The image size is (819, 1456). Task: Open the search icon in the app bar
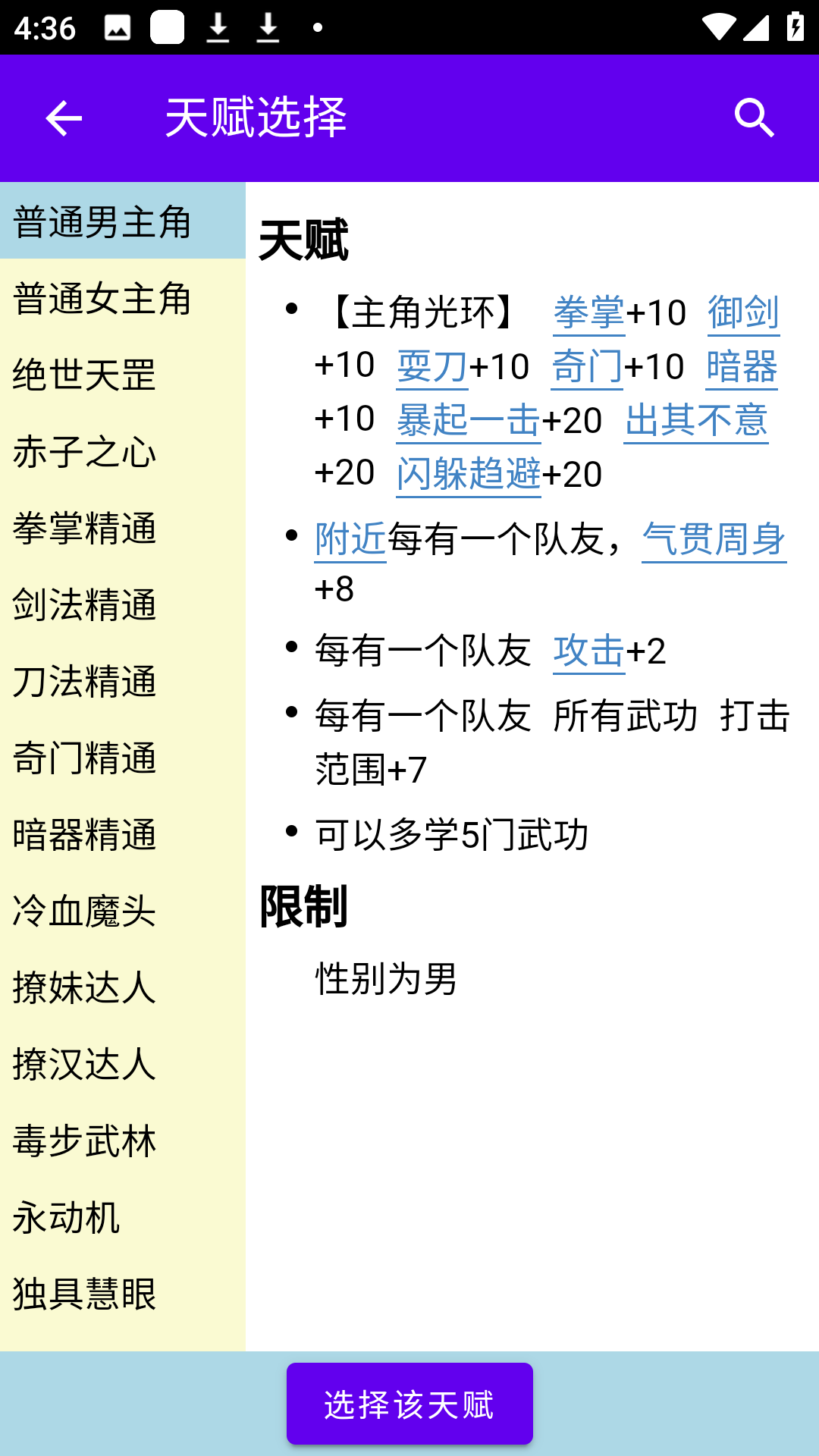point(755,118)
